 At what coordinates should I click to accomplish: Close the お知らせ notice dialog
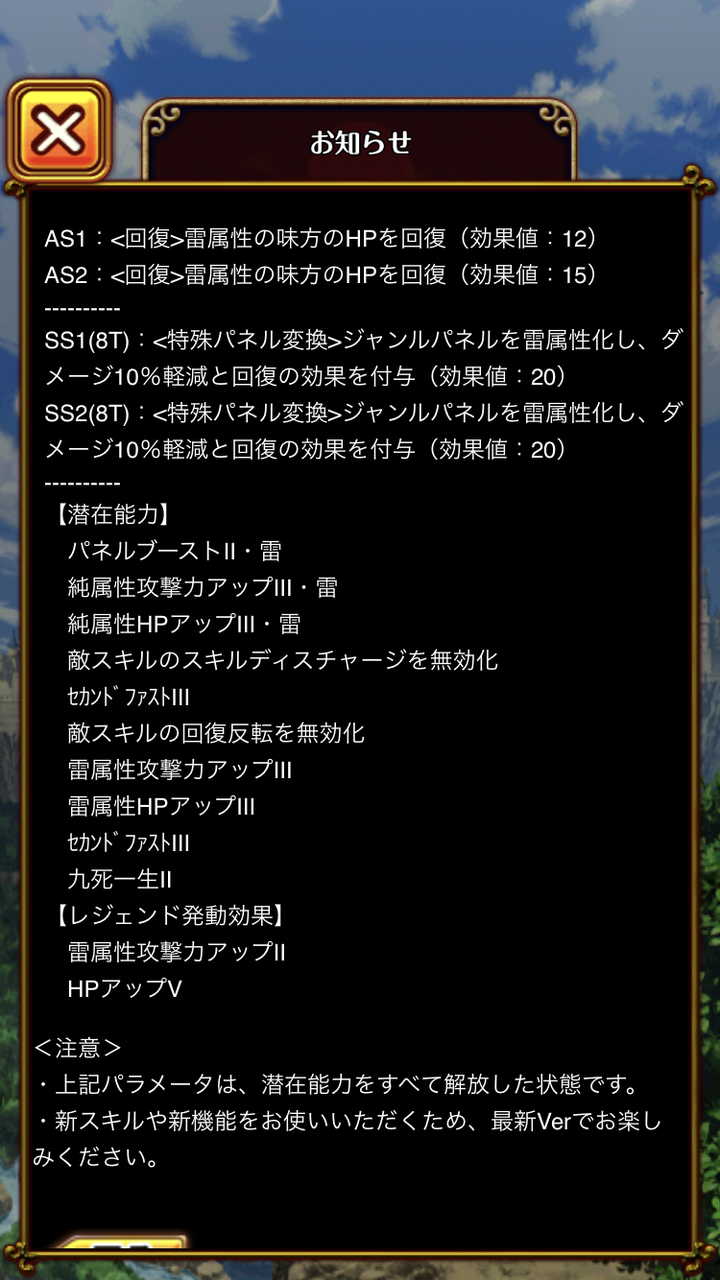pos(59,131)
